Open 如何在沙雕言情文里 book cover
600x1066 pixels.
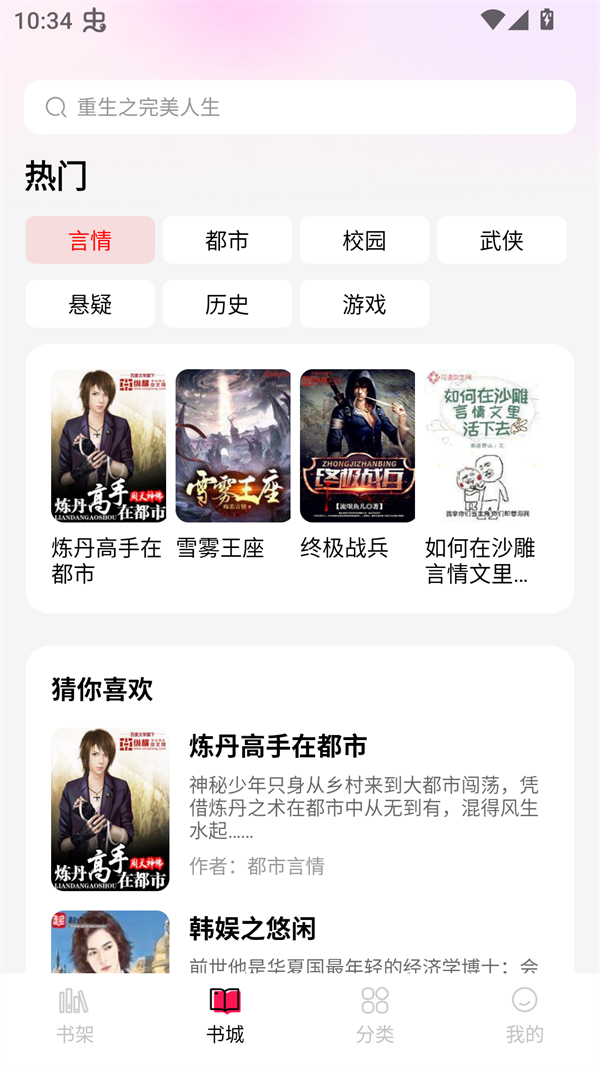[x=482, y=446]
